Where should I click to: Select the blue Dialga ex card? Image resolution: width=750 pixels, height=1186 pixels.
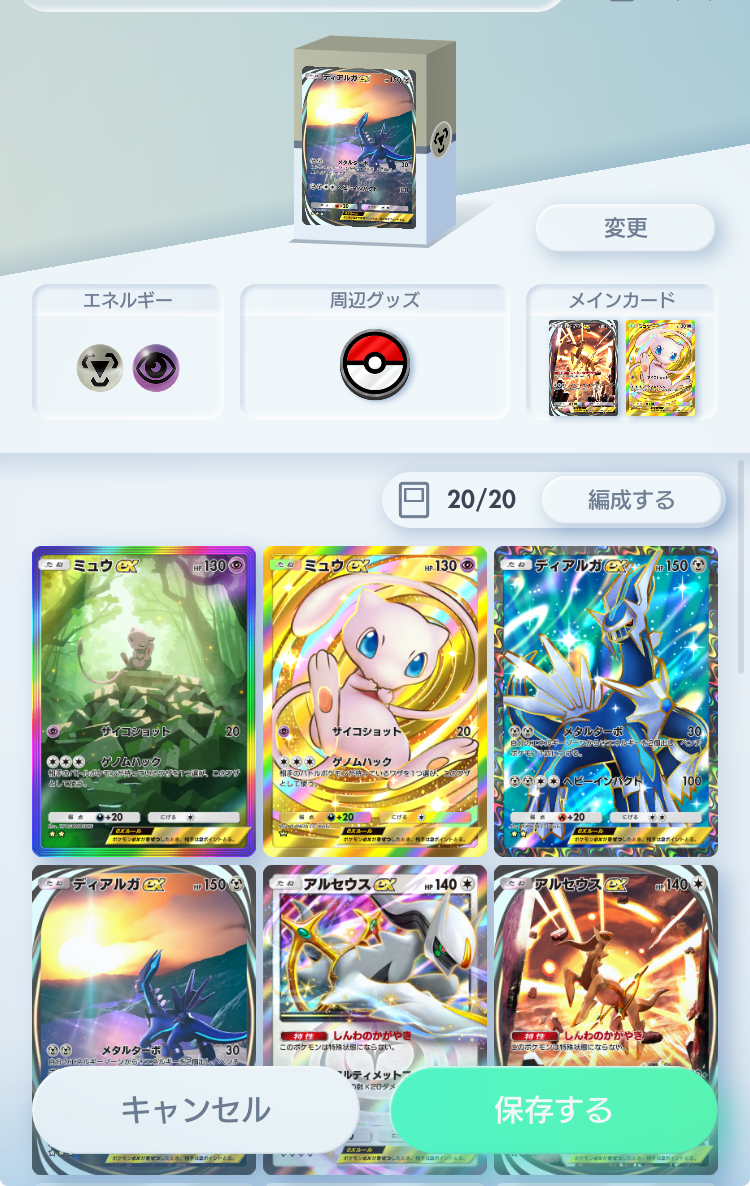607,700
